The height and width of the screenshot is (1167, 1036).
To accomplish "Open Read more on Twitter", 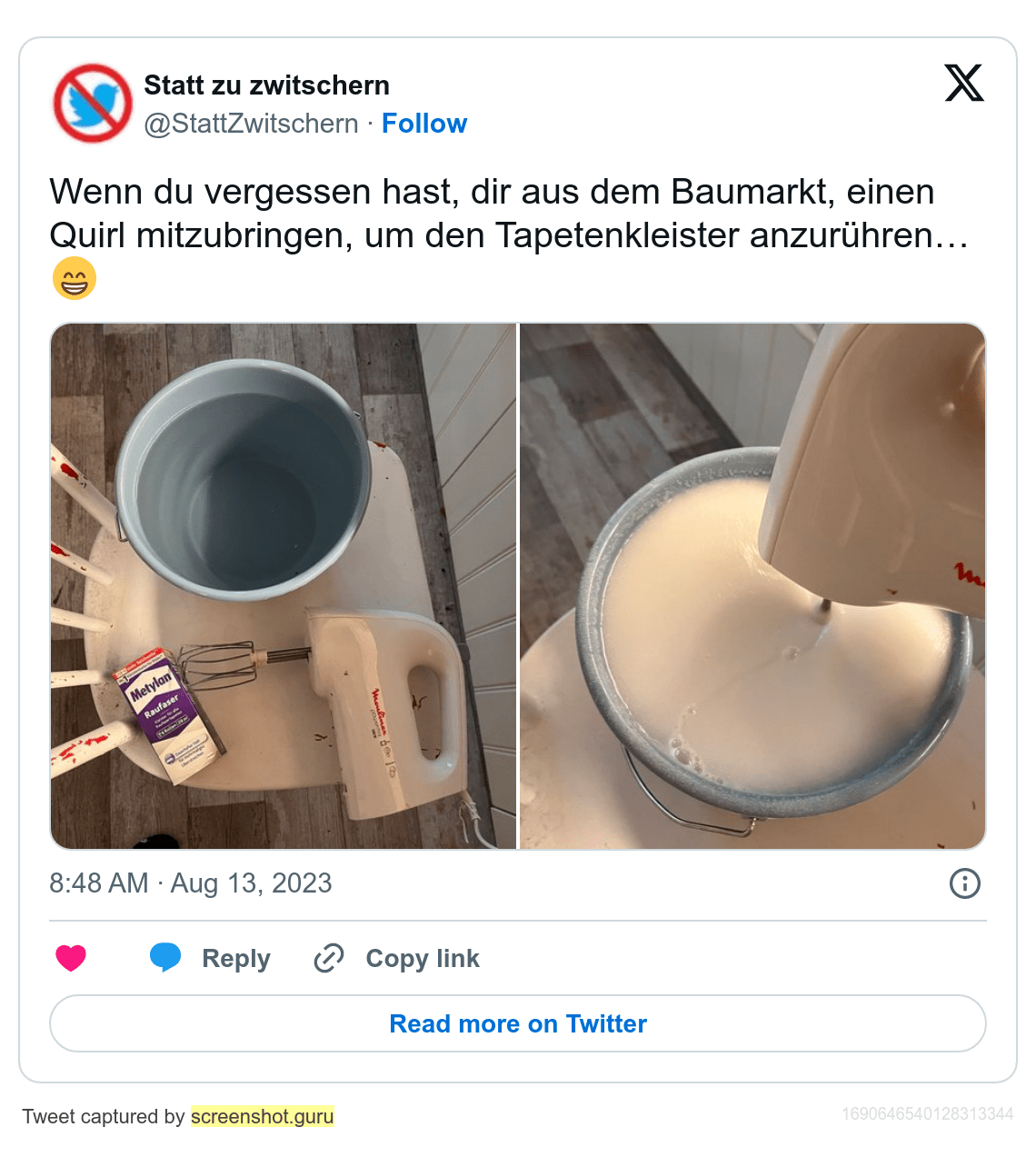I will (518, 1023).
